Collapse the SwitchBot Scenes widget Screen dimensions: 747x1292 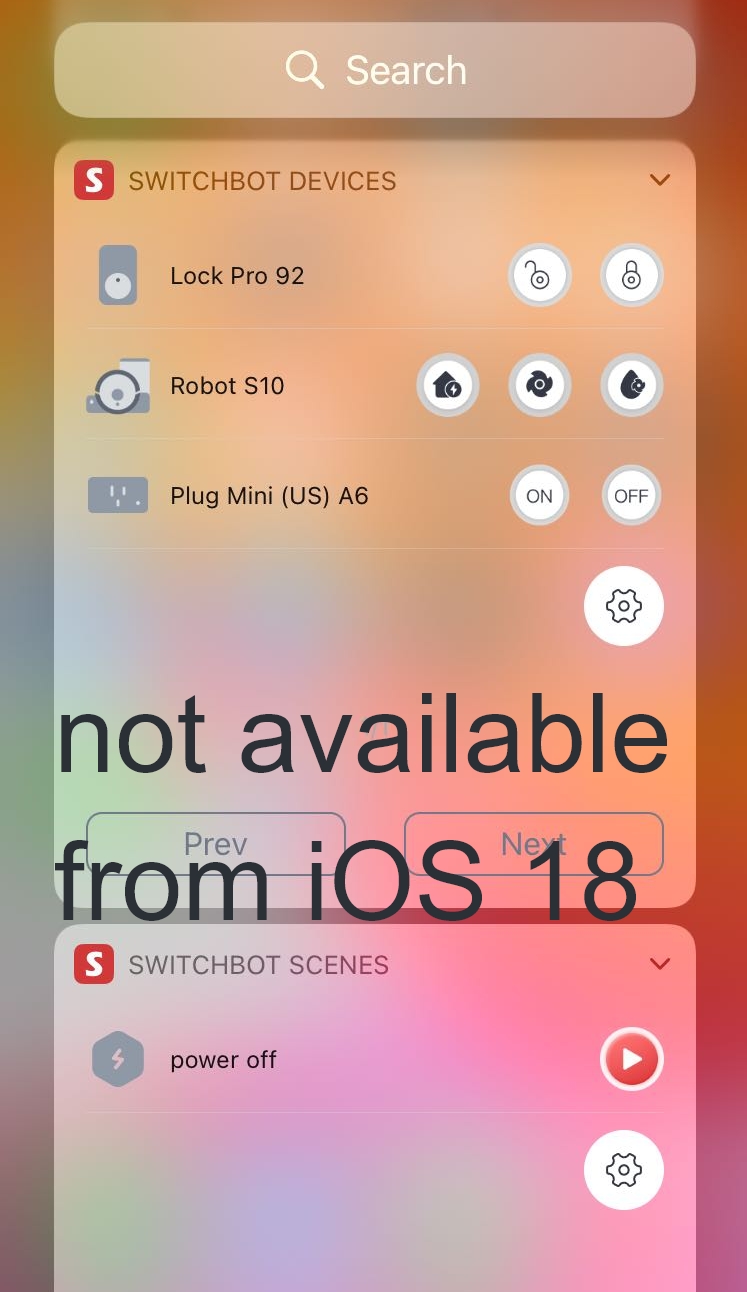[x=659, y=965]
